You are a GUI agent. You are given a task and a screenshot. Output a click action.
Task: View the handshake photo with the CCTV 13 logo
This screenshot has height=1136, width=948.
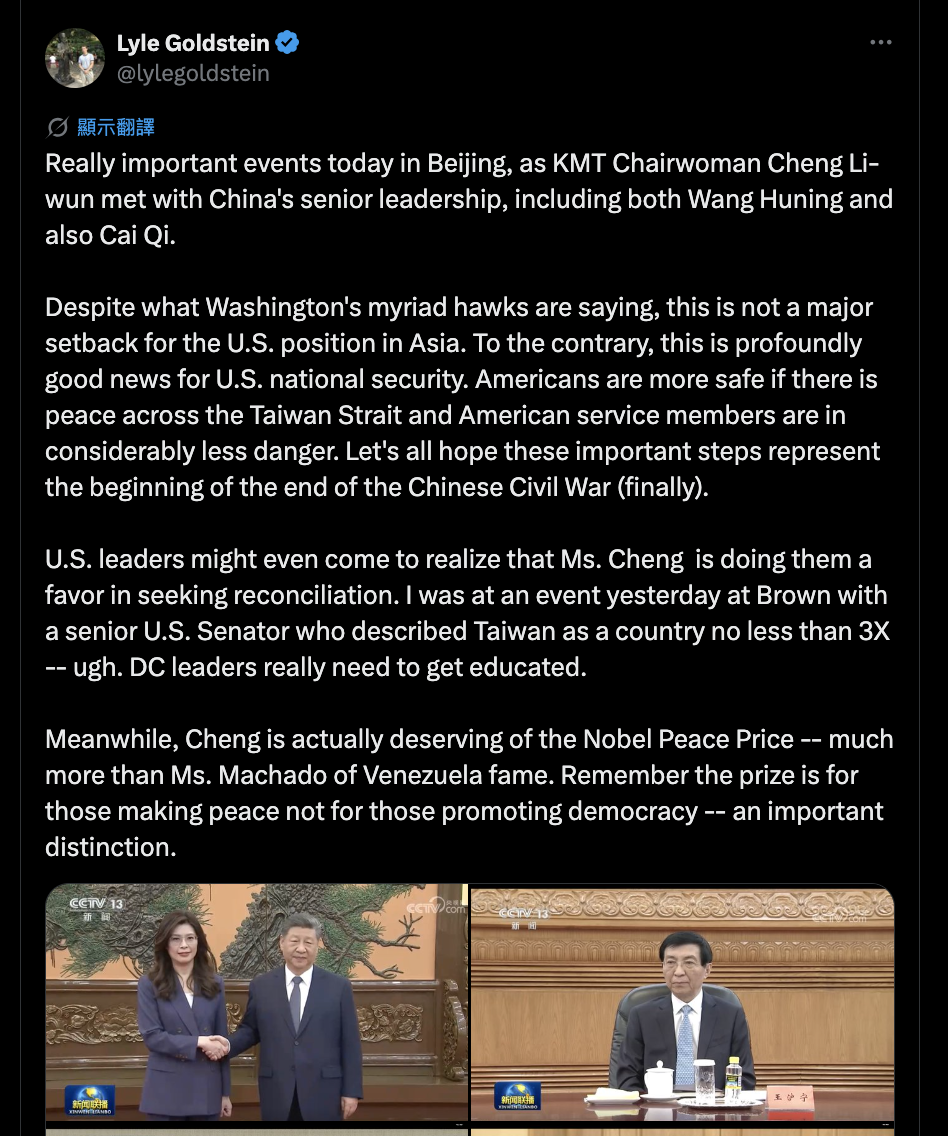pos(256,1002)
